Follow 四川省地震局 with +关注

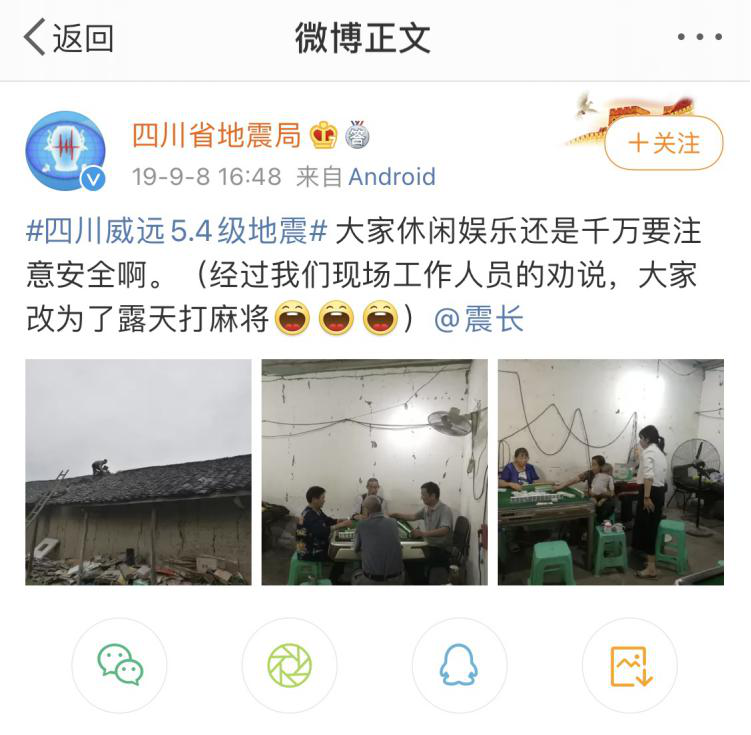[663, 143]
